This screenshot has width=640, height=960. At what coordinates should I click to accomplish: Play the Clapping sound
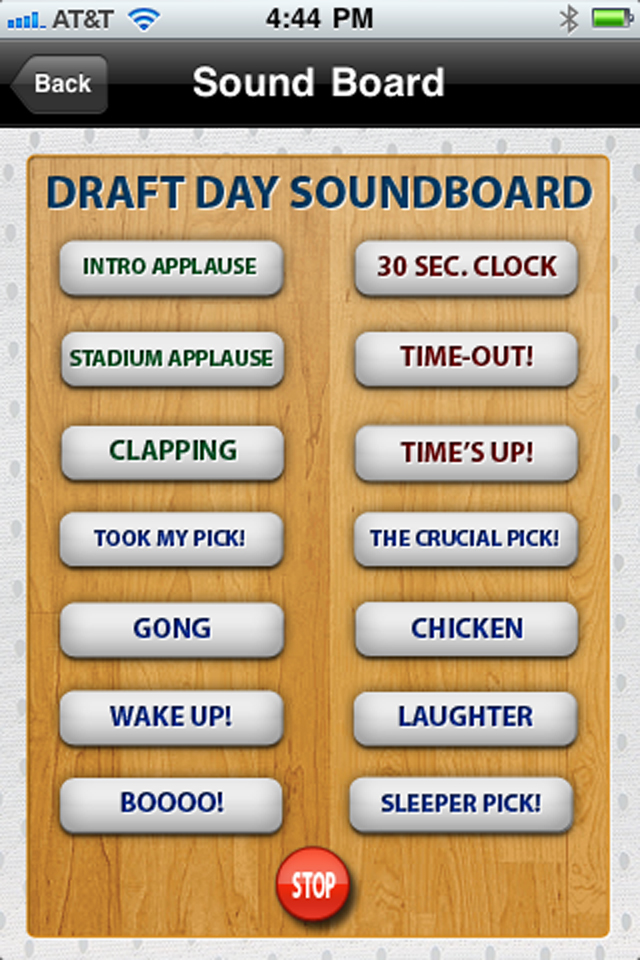(x=172, y=451)
